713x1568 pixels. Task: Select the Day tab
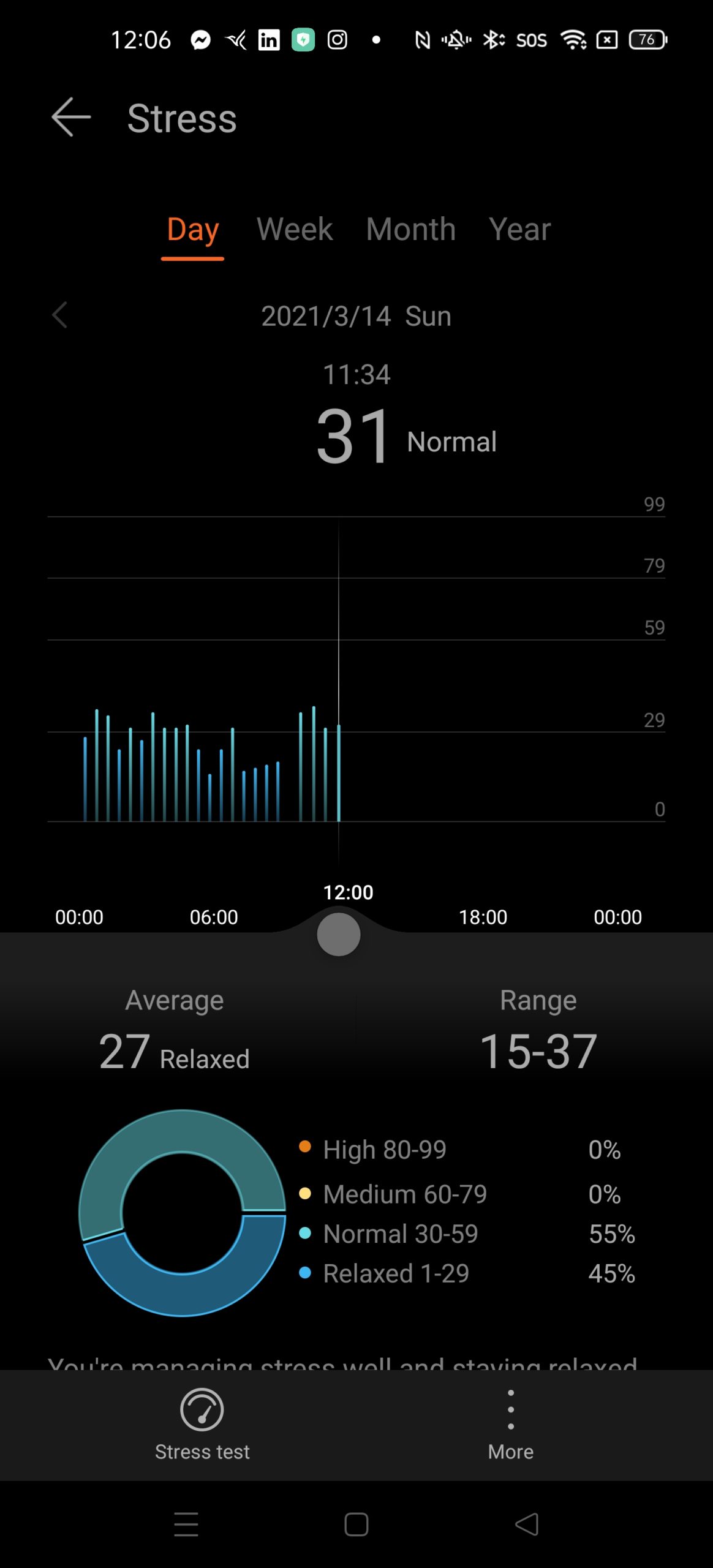(x=192, y=230)
